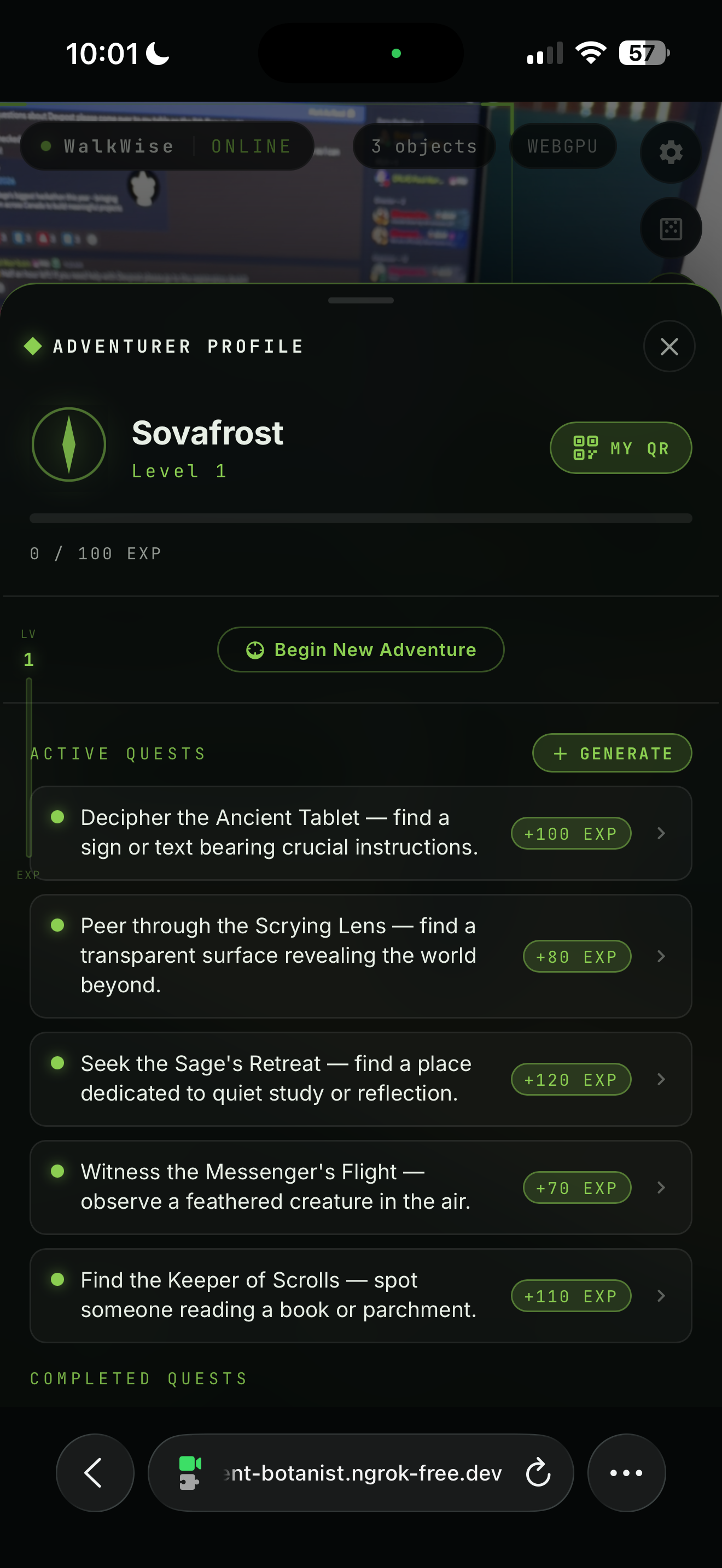The height and width of the screenshot is (1568, 722).
Task: Open the Find the Keeper of Scrolls quest
Action: [x=360, y=1295]
